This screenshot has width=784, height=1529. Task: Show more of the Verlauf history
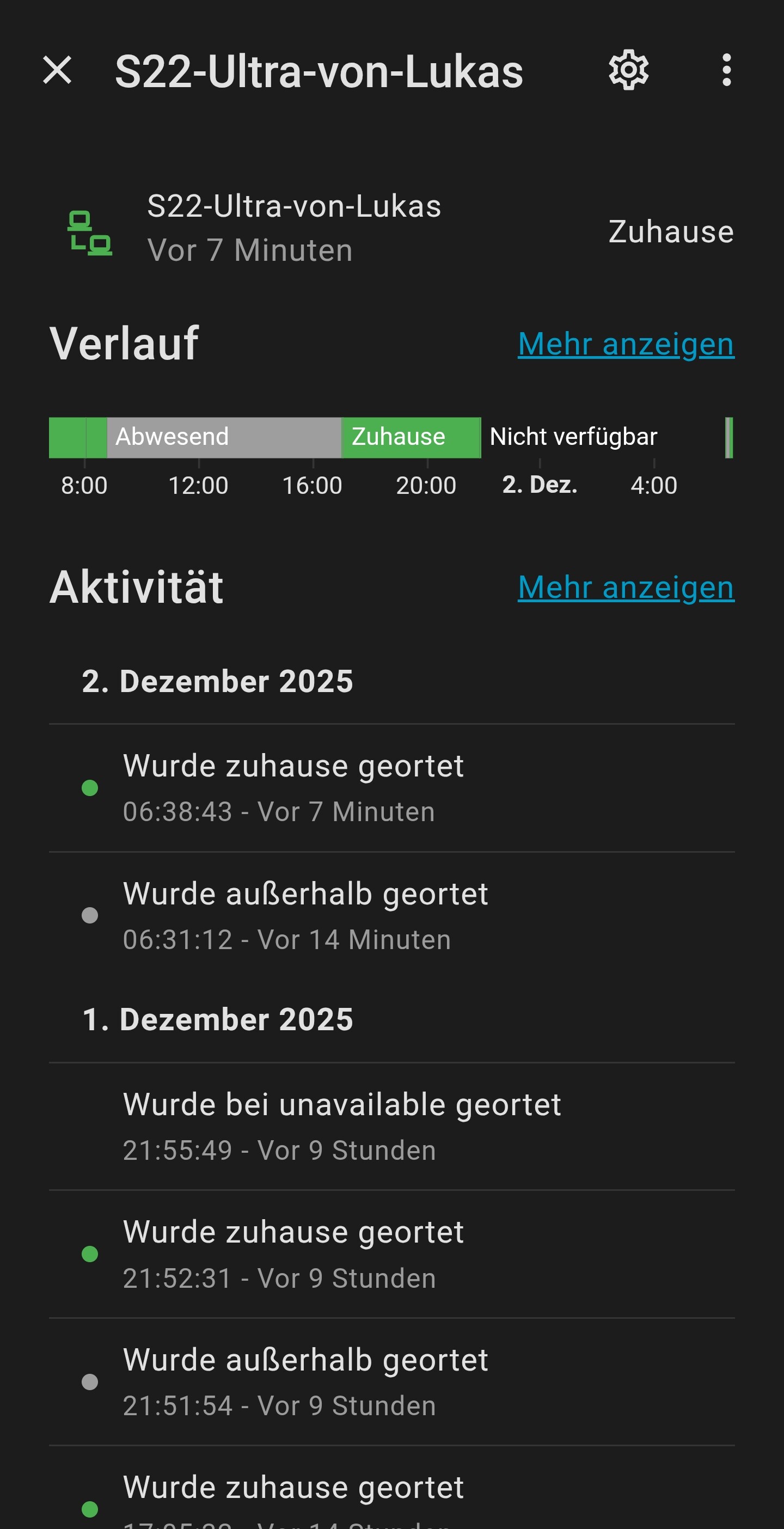pos(626,344)
